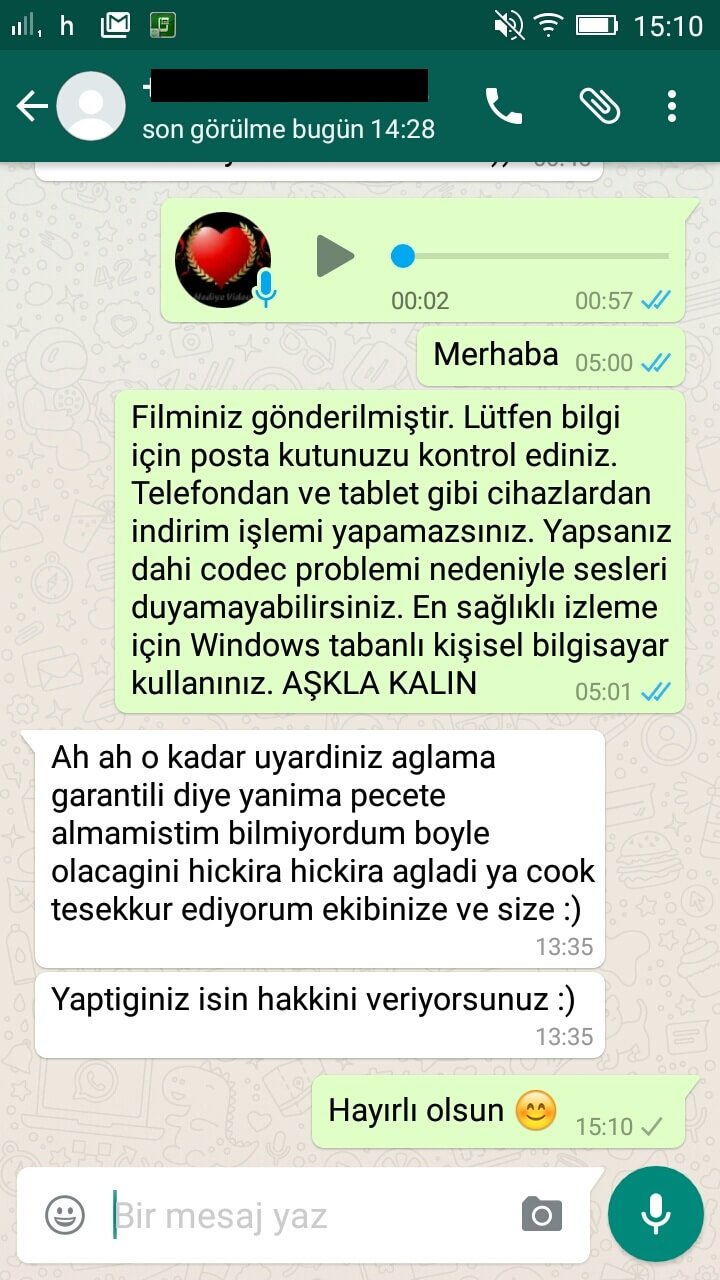Open the attachment paperclip menu
The height and width of the screenshot is (1280, 720).
(600, 106)
